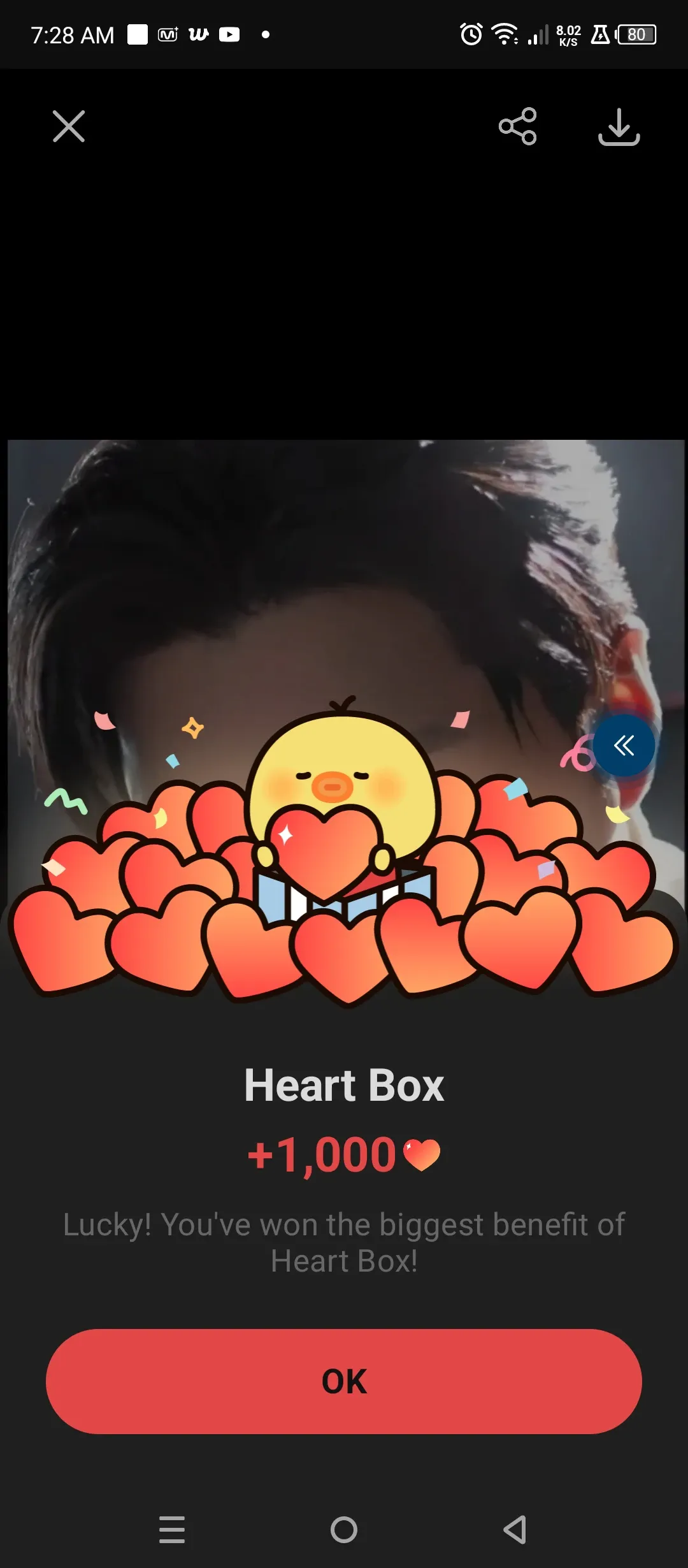Viewport: 688px width, 1568px height.
Task: Download the image
Action: (x=619, y=126)
